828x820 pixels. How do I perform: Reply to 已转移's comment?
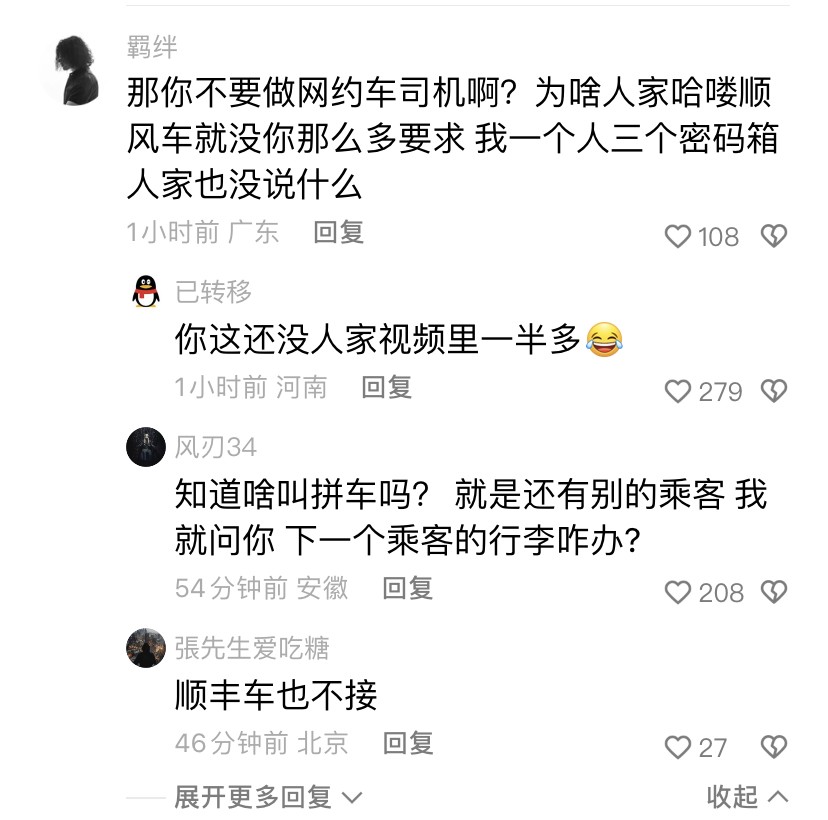386,387
